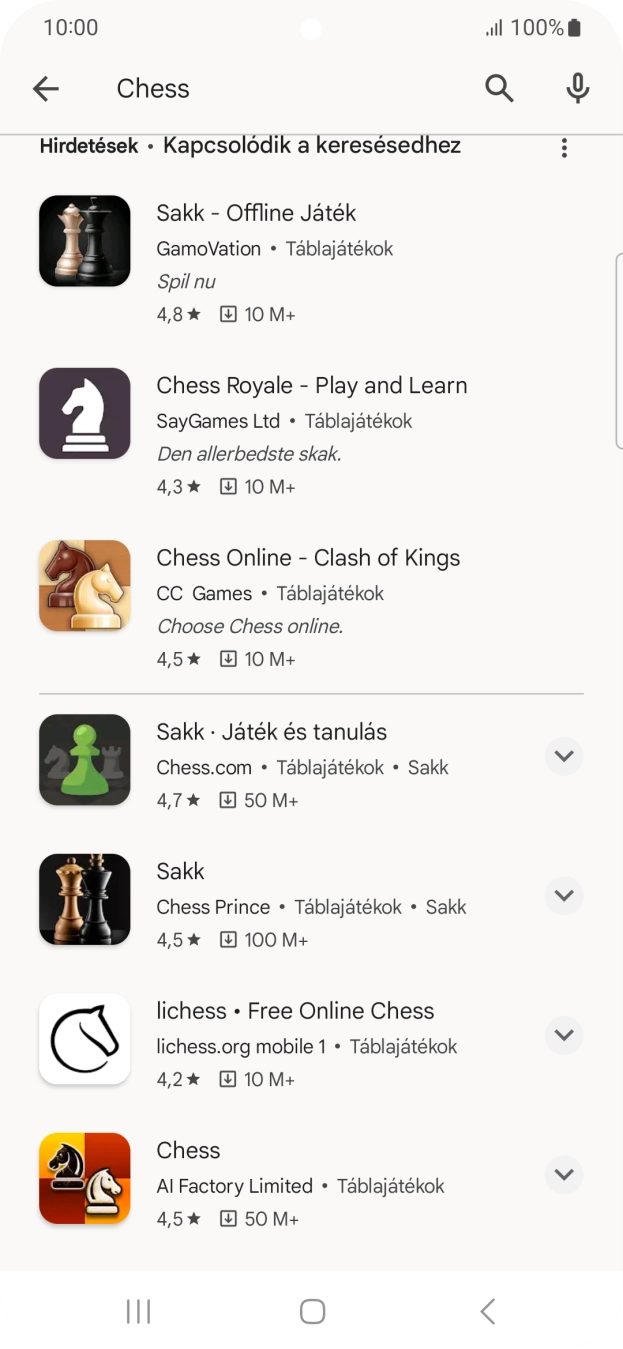Show recent apps from navigation bar
The width and height of the screenshot is (623, 1349).
[x=138, y=1311]
